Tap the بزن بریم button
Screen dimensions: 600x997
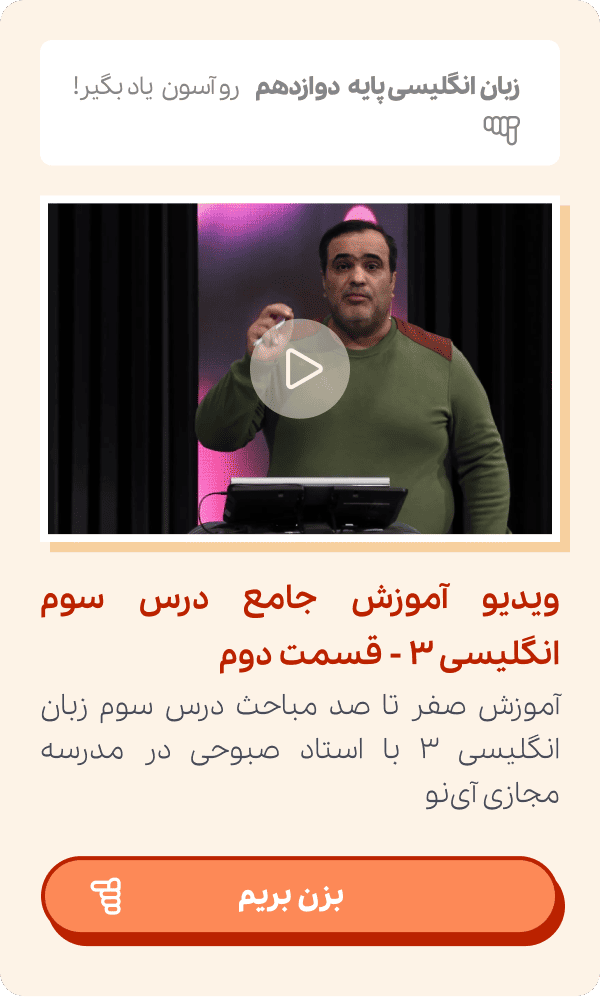(x=299, y=896)
